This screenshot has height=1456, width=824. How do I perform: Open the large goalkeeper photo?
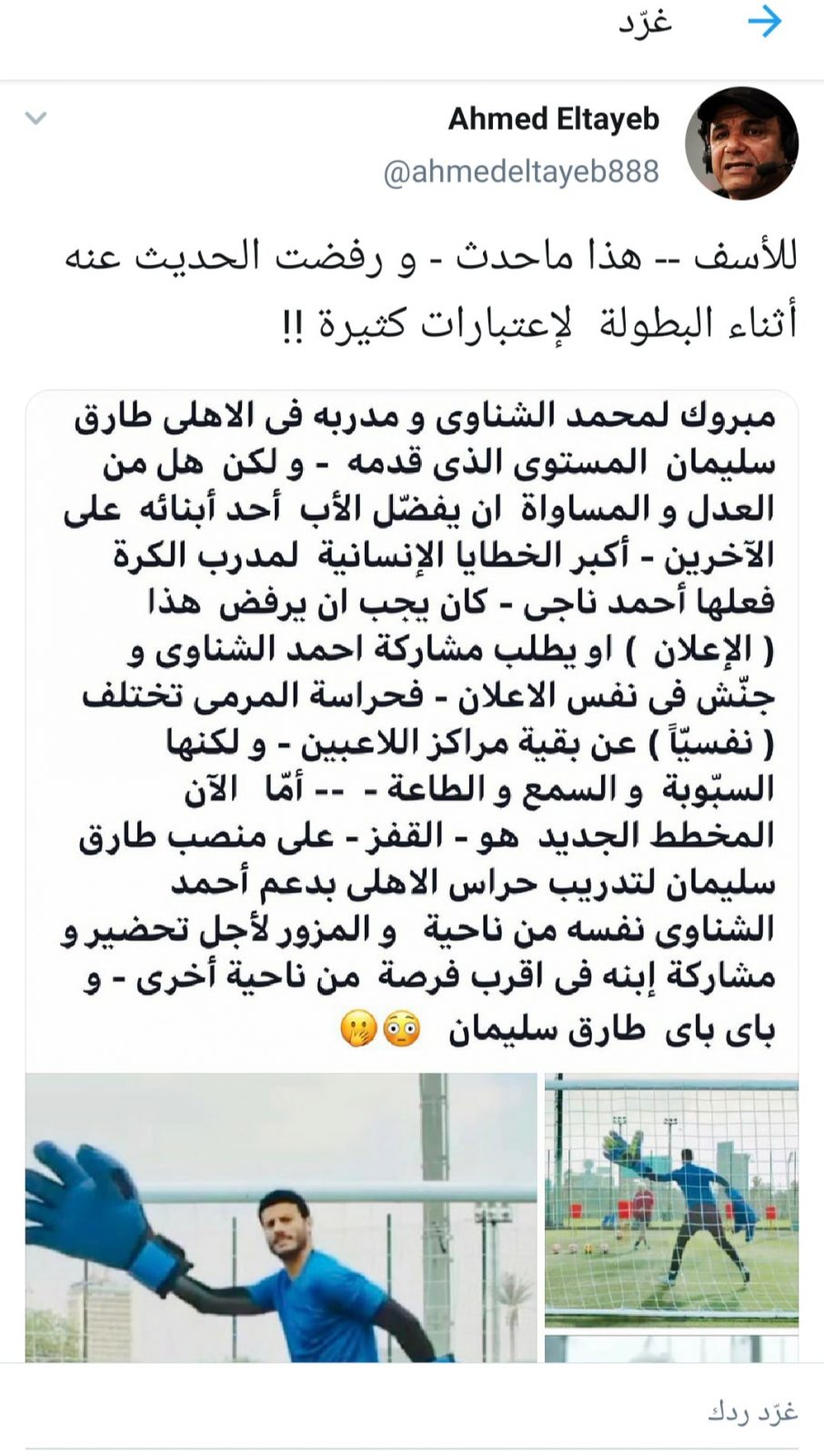pyautogui.click(x=280, y=1218)
